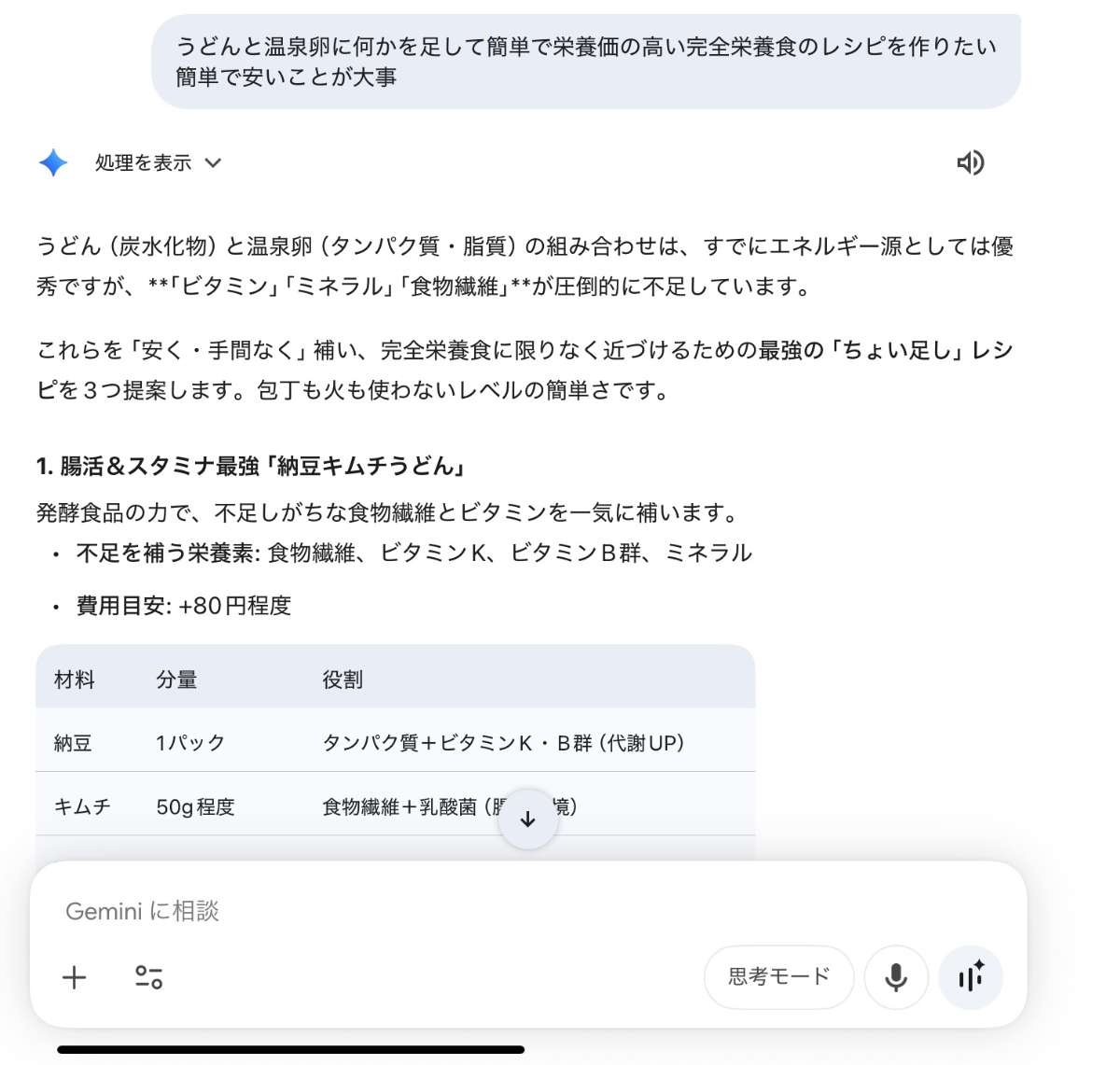Start voice input with microphone

click(896, 977)
